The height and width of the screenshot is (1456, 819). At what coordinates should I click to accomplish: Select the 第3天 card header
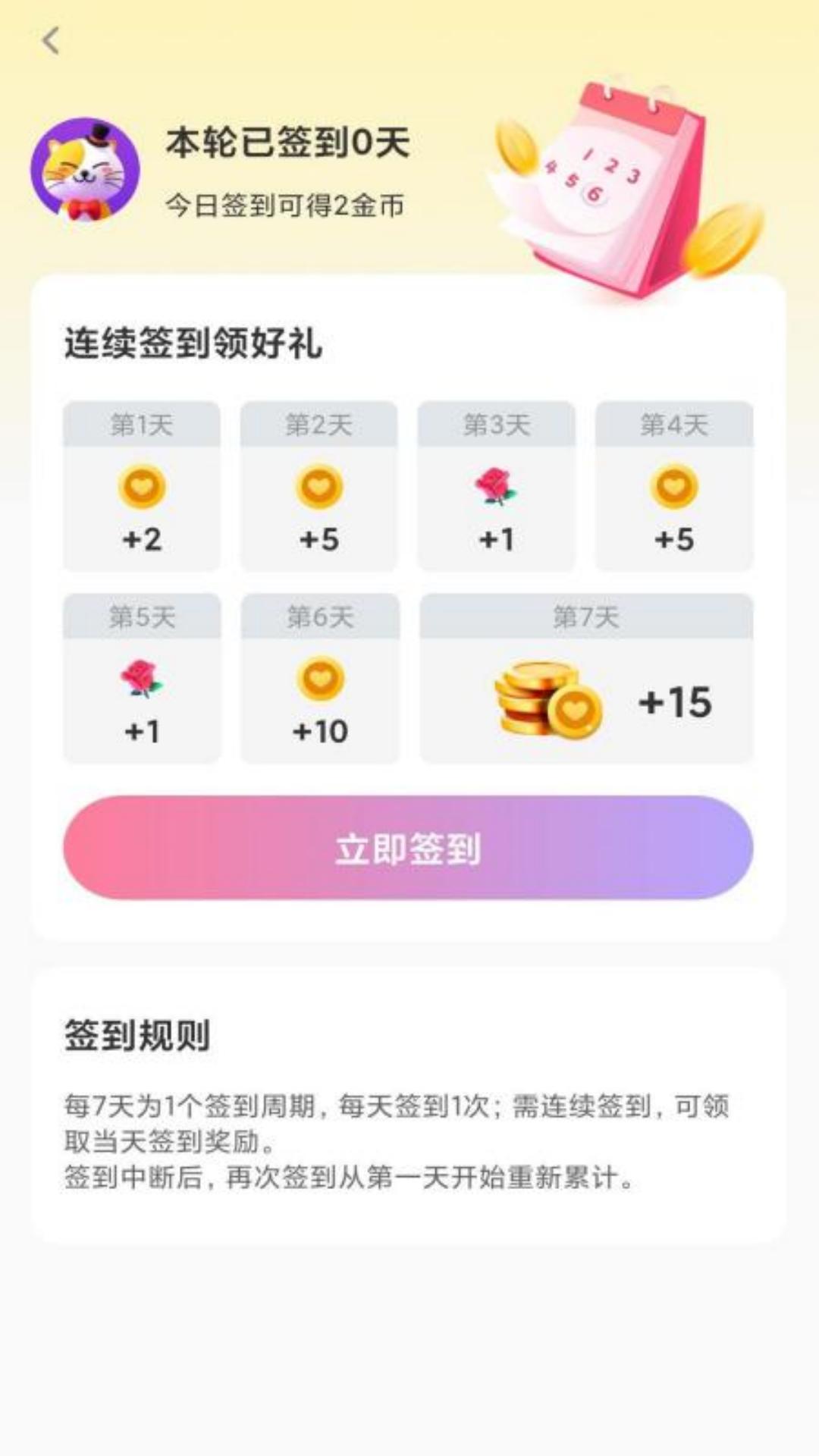click(x=497, y=425)
